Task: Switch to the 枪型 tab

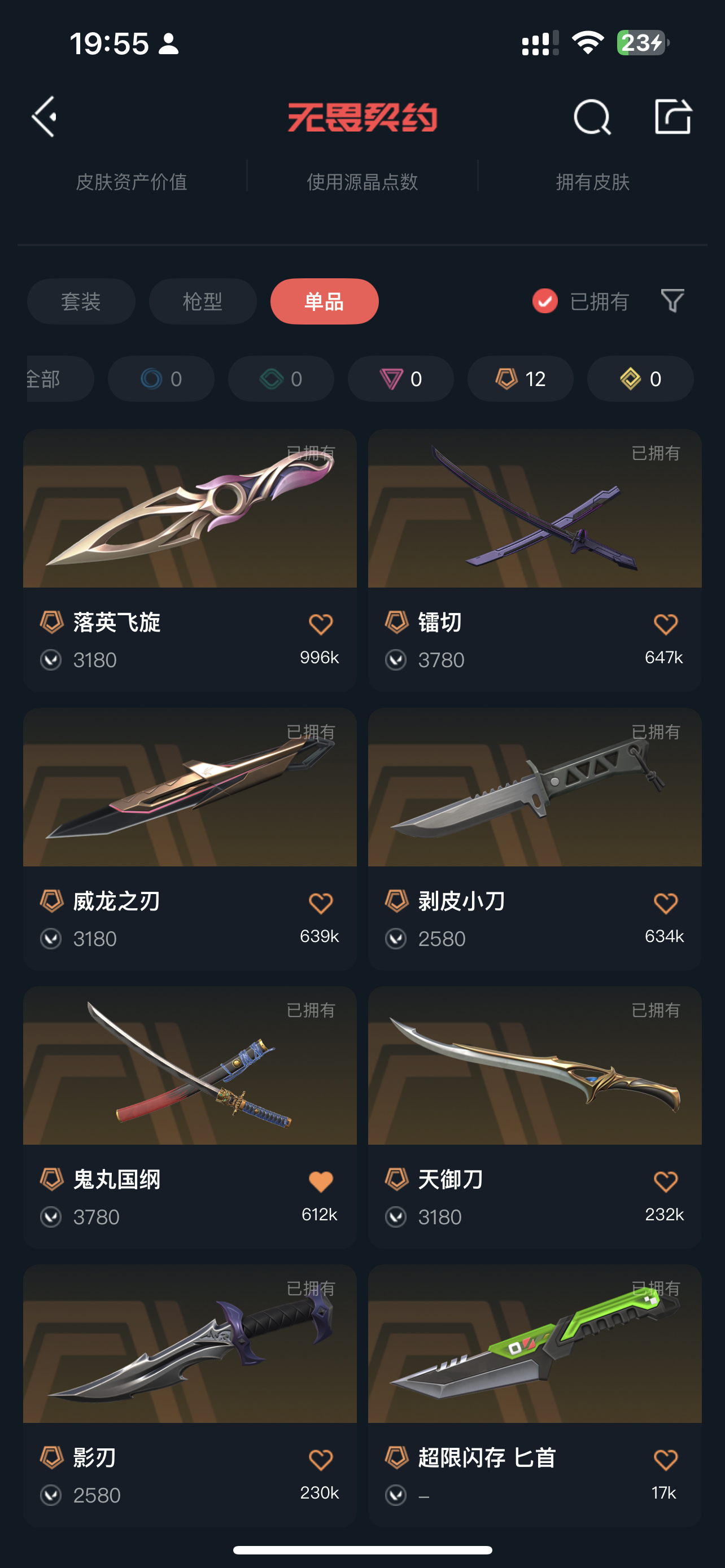Action: click(x=203, y=301)
